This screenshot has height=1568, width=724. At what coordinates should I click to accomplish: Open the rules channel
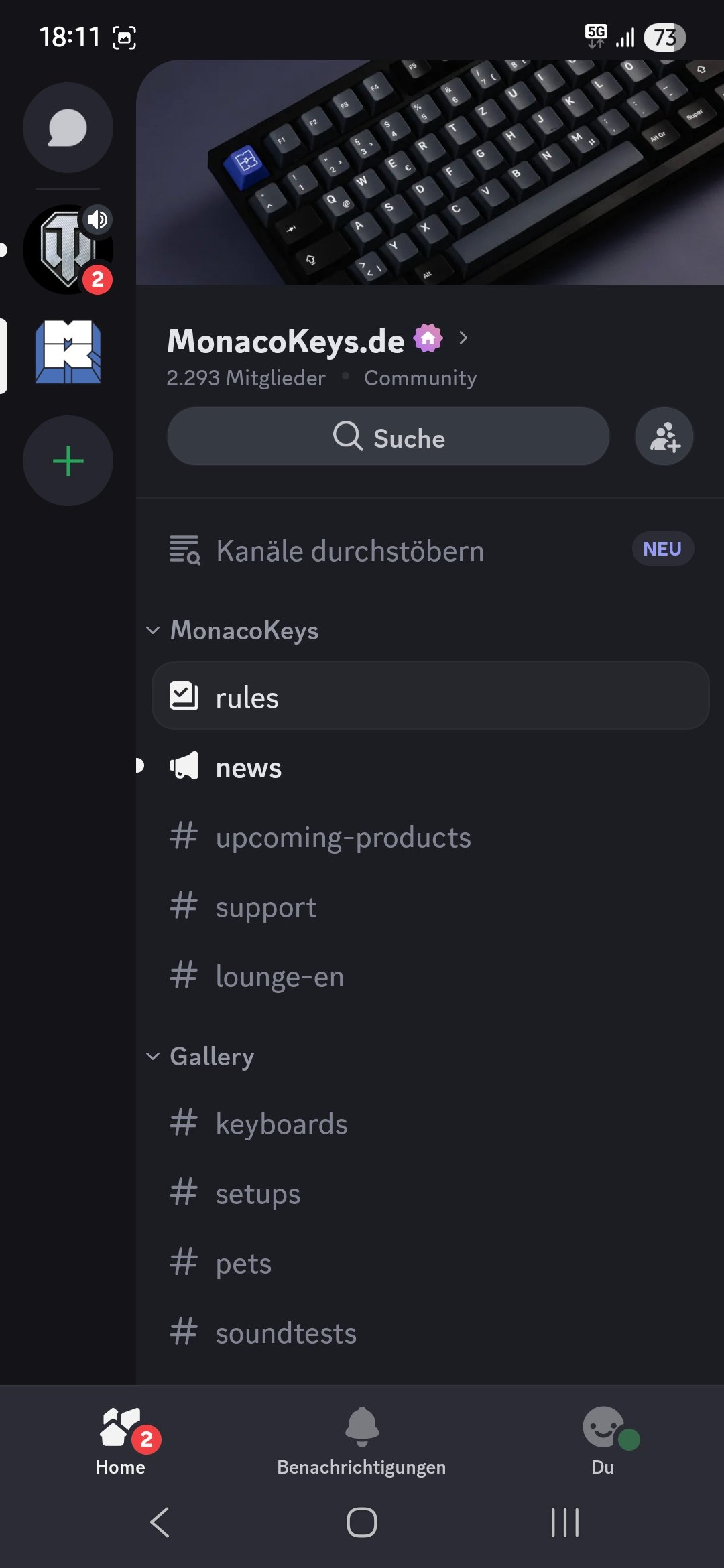(430, 697)
